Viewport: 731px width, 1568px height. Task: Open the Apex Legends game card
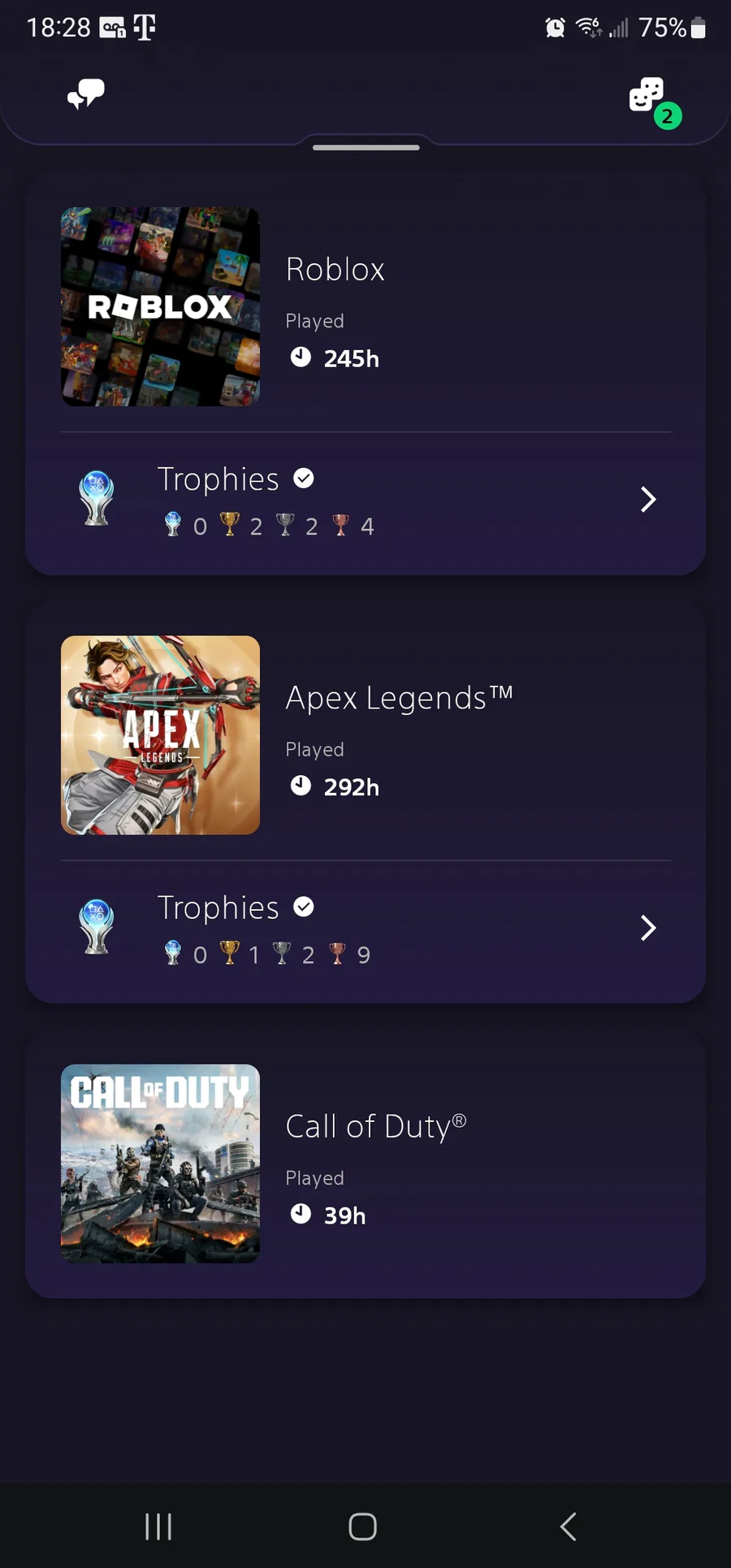click(x=365, y=735)
